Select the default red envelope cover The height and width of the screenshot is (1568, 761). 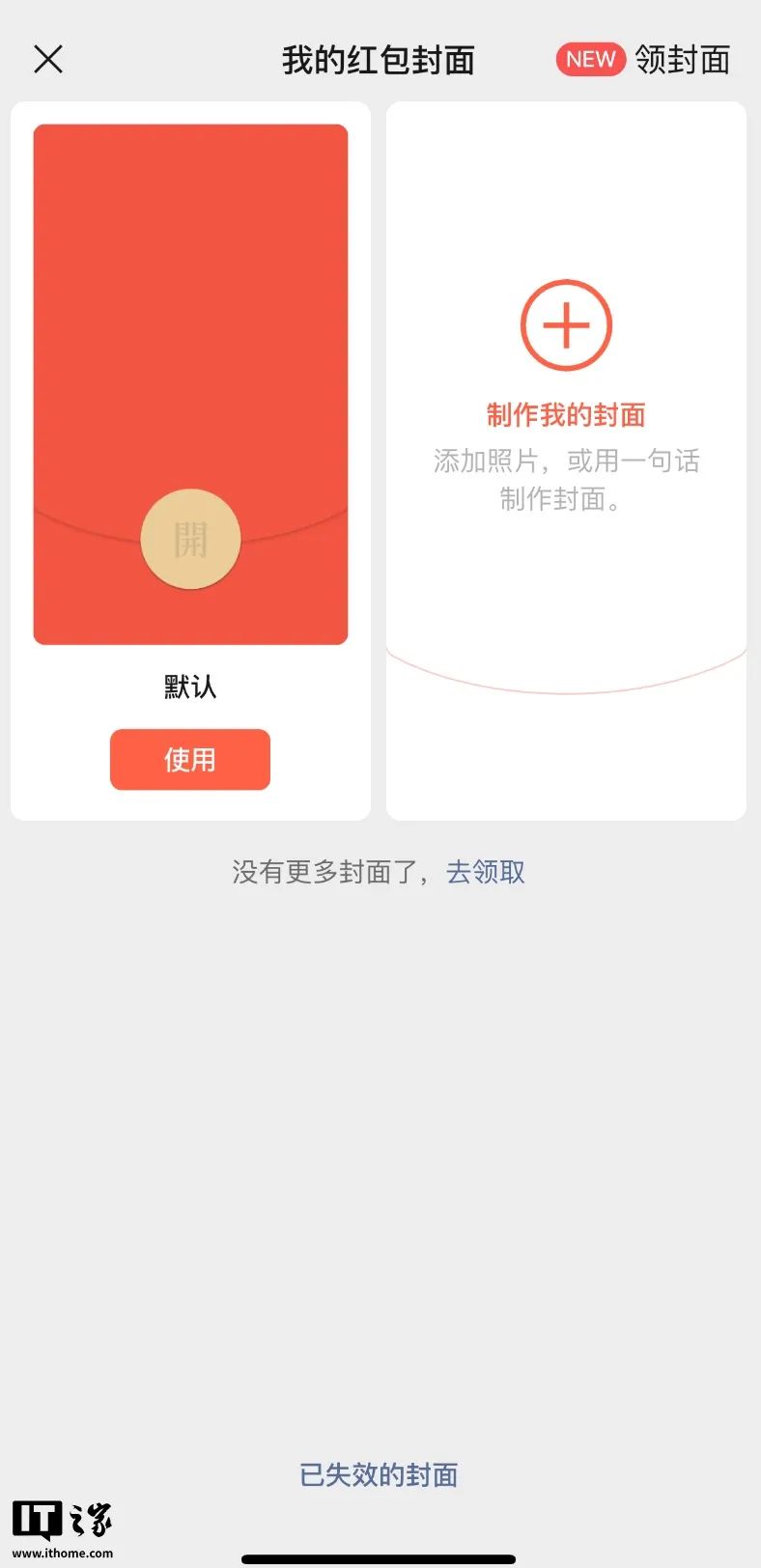tap(190, 384)
